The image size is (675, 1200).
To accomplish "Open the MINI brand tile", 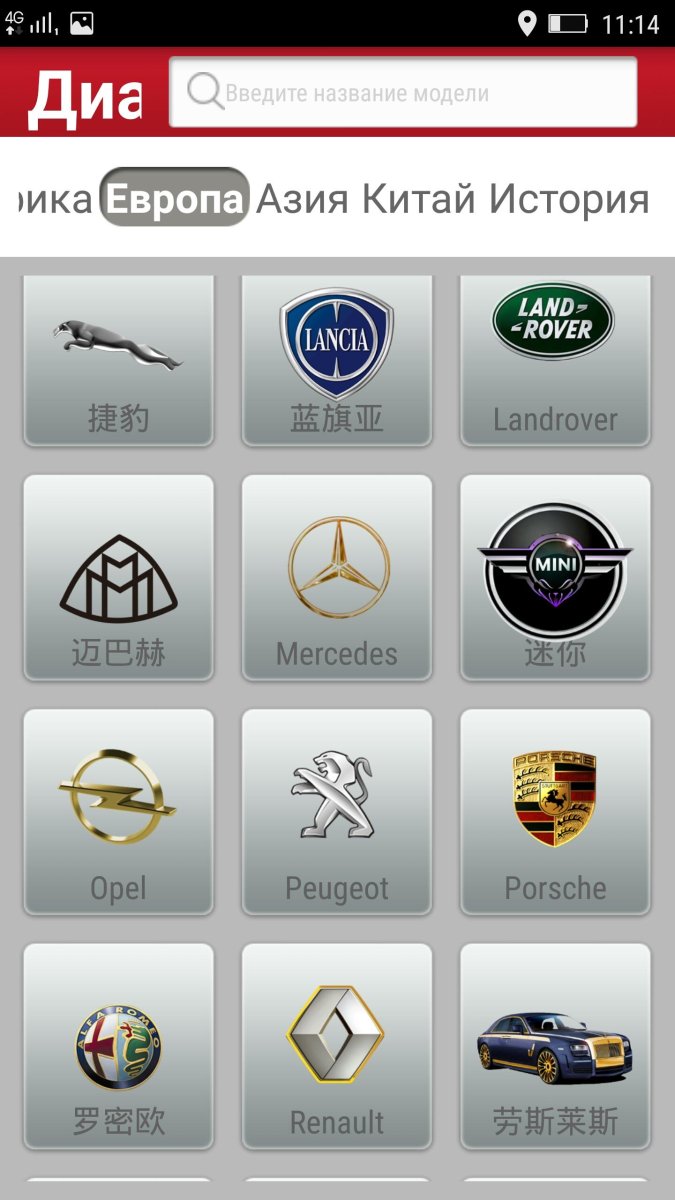I will (555, 577).
